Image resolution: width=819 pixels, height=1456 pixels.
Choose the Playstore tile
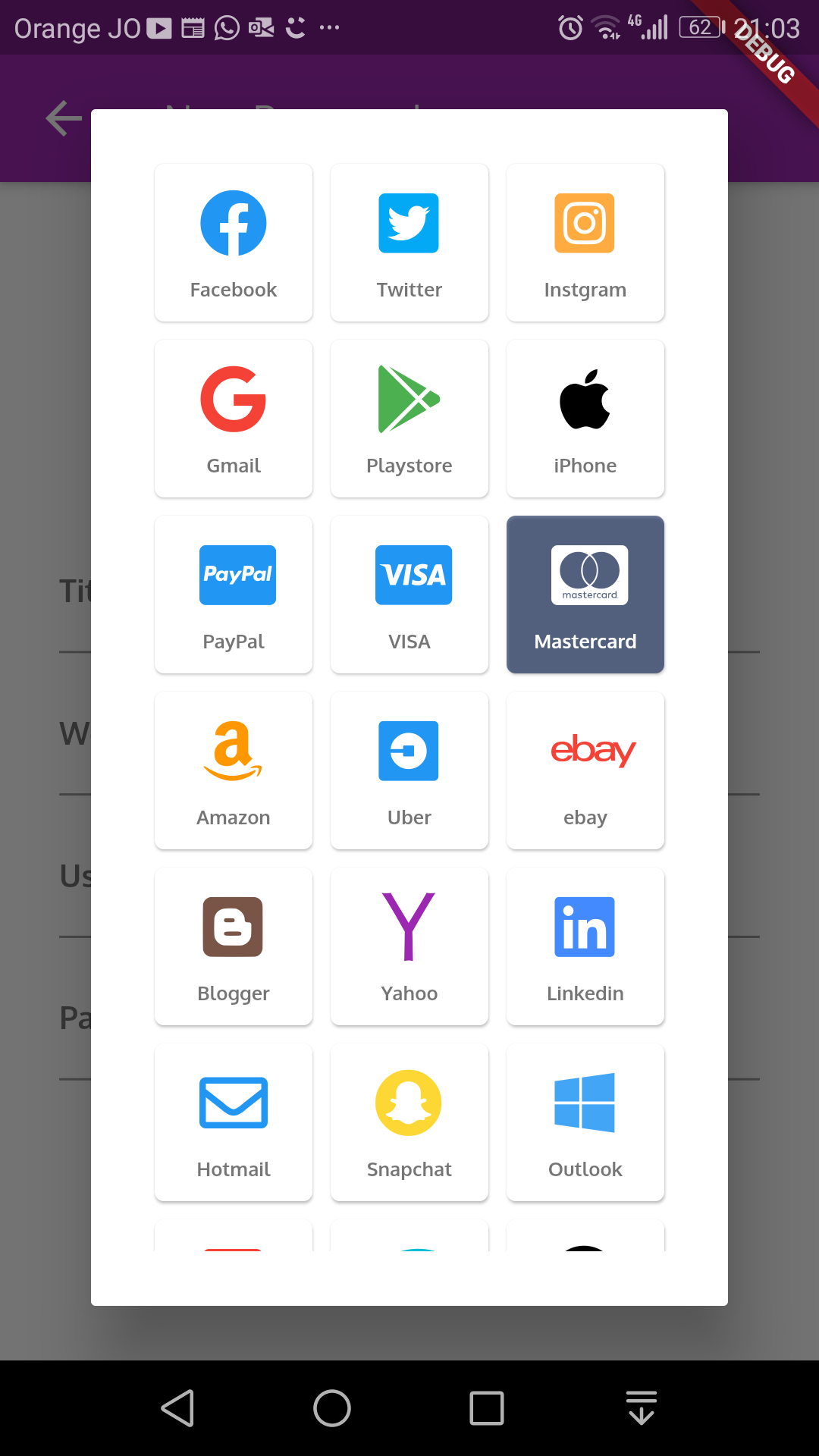409,419
